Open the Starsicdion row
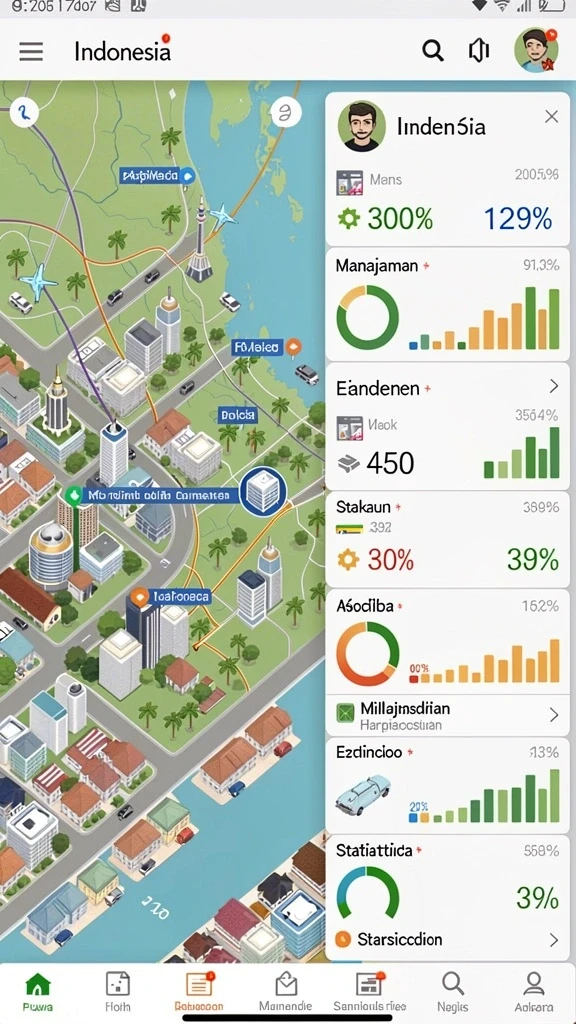The height and width of the screenshot is (1024, 576). 447,939
